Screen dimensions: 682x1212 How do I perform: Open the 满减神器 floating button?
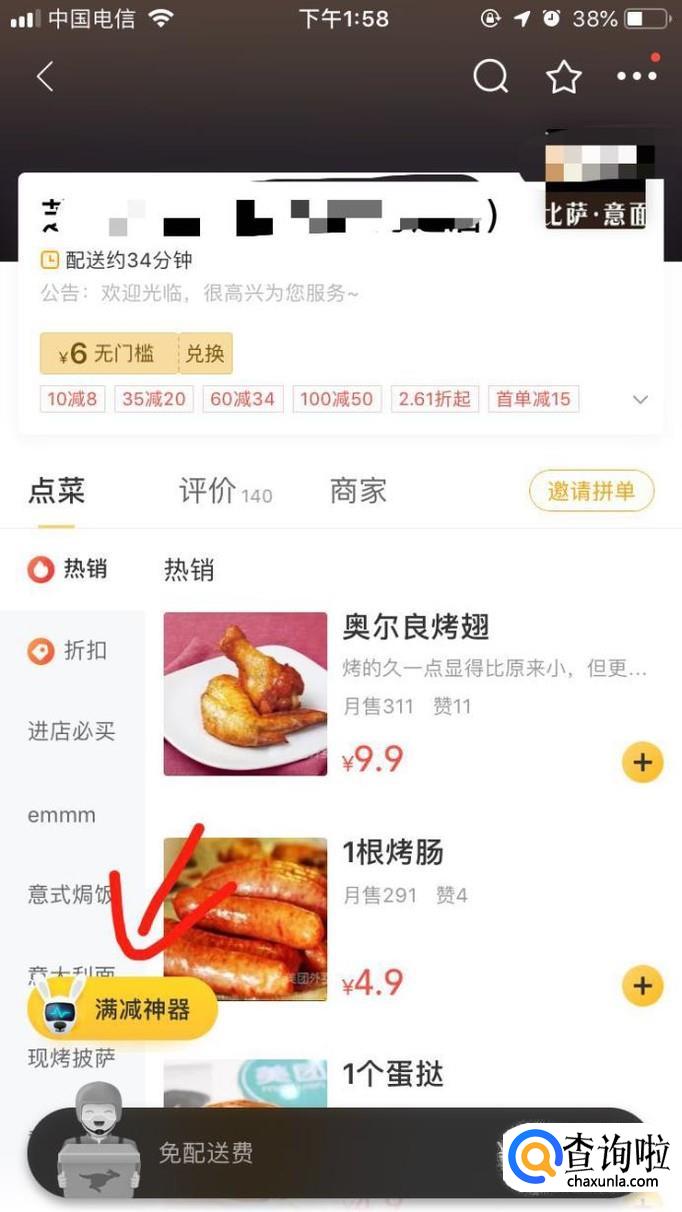[x=123, y=1009]
